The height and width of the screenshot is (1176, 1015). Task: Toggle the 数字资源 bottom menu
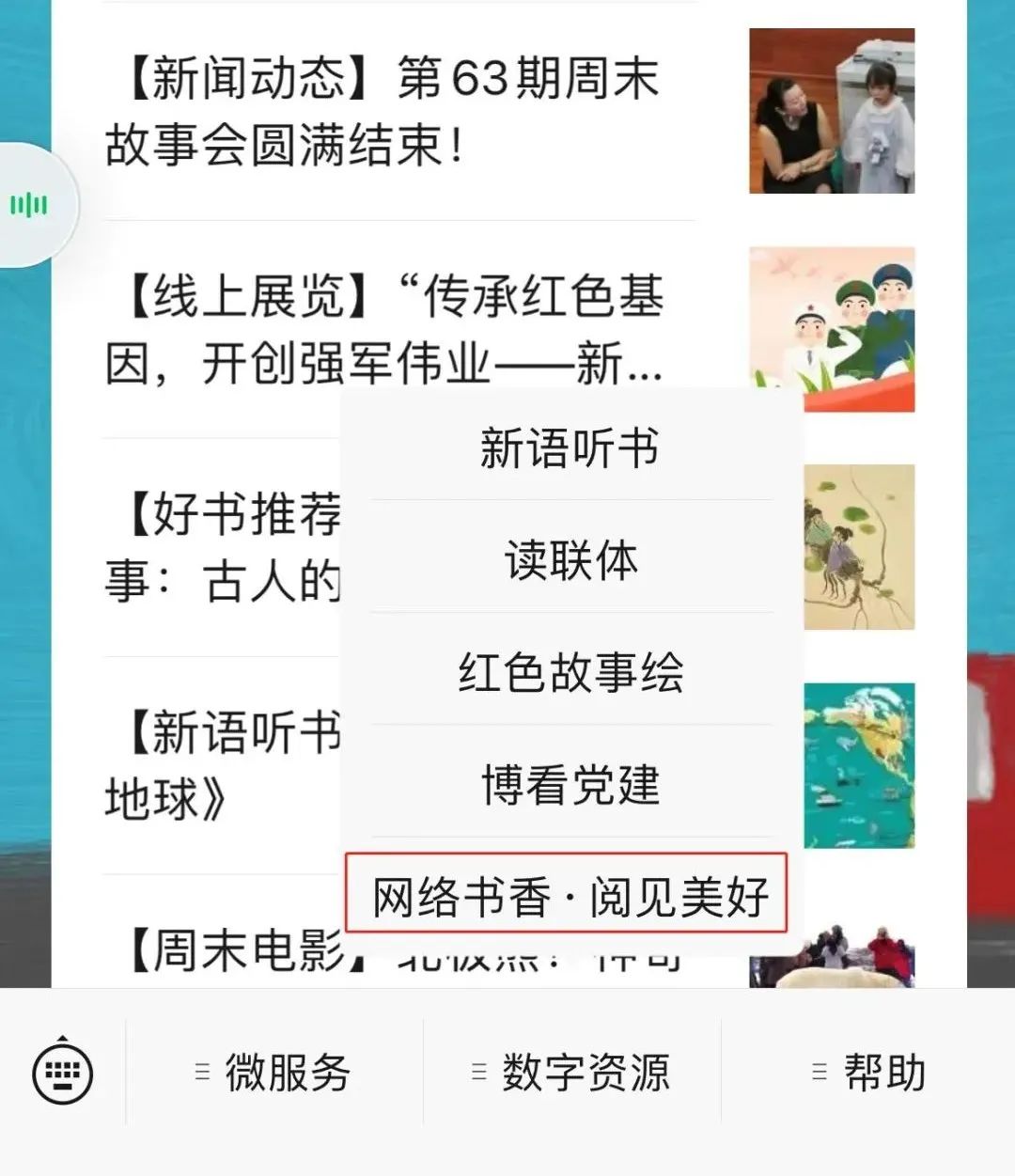pyautogui.click(x=571, y=1073)
